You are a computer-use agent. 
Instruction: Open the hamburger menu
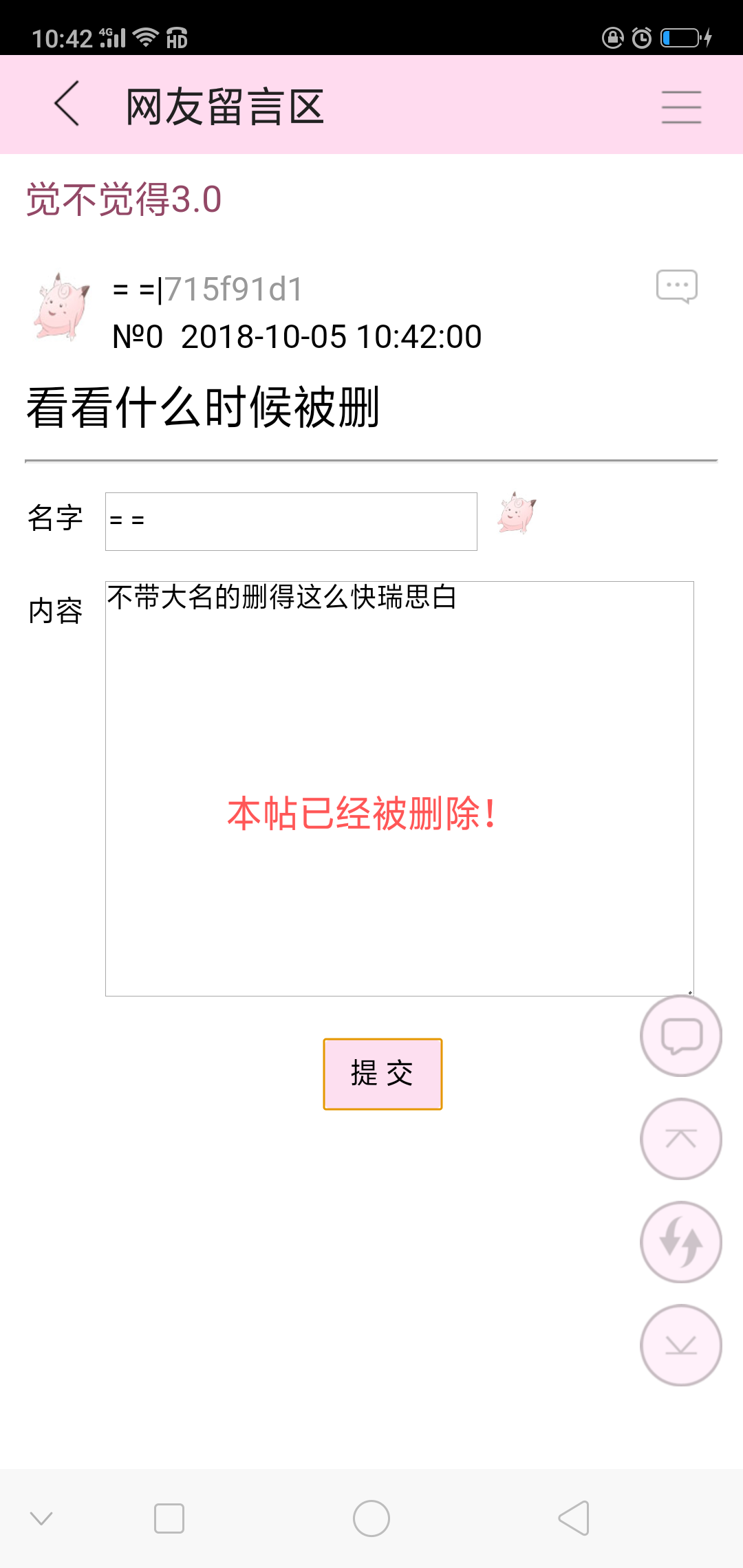tap(681, 107)
